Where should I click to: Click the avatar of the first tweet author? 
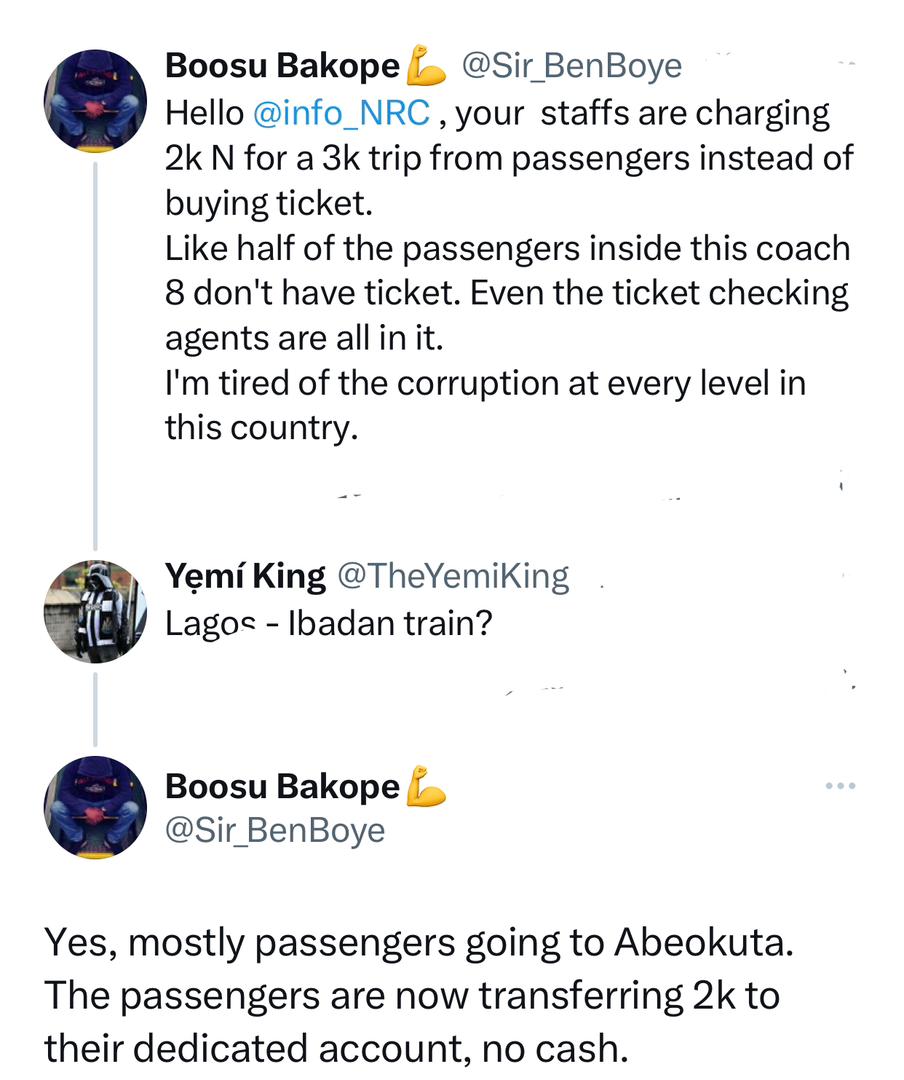coord(95,100)
